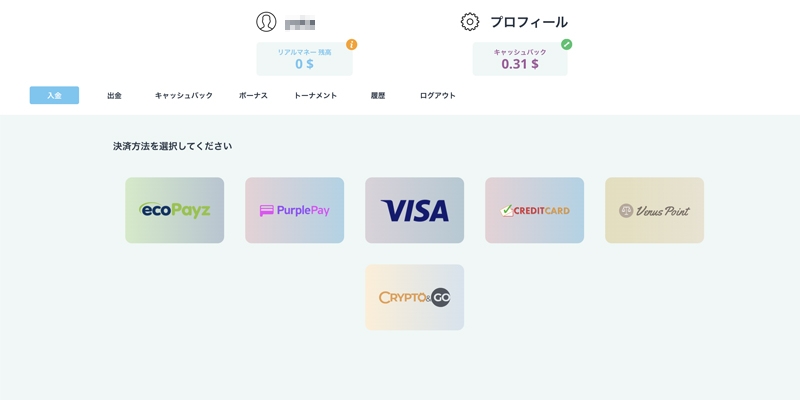Select the CREDITCARD payment option

tap(534, 210)
